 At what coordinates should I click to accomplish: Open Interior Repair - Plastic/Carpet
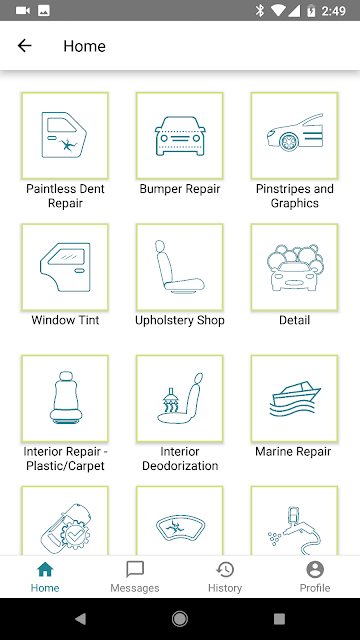pos(65,398)
